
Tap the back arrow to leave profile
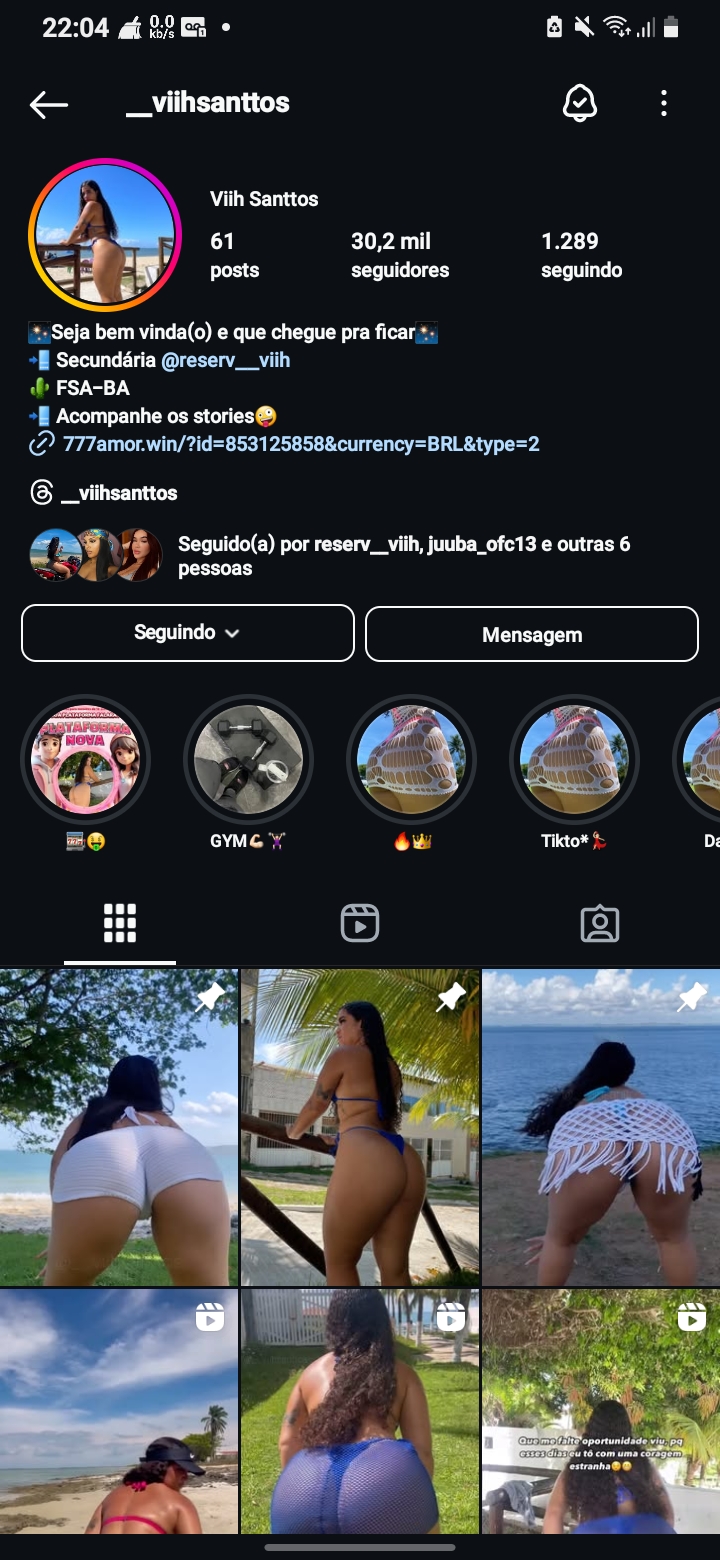[48, 103]
